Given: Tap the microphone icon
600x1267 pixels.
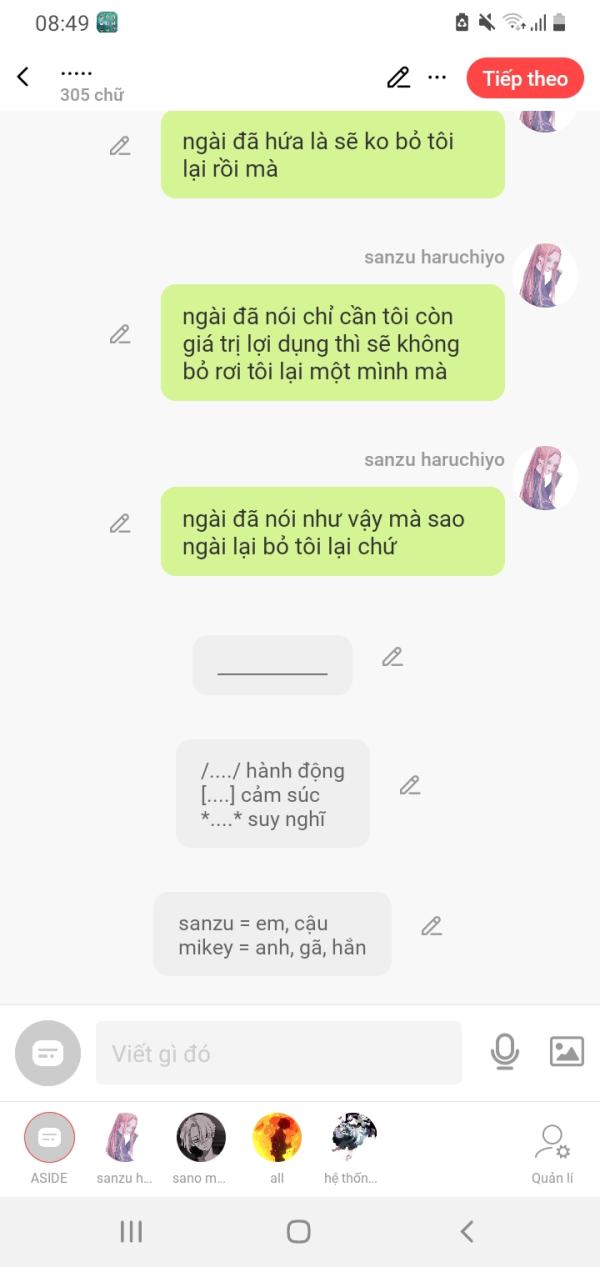Looking at the screenshot, I should (x=505, y=1052).
